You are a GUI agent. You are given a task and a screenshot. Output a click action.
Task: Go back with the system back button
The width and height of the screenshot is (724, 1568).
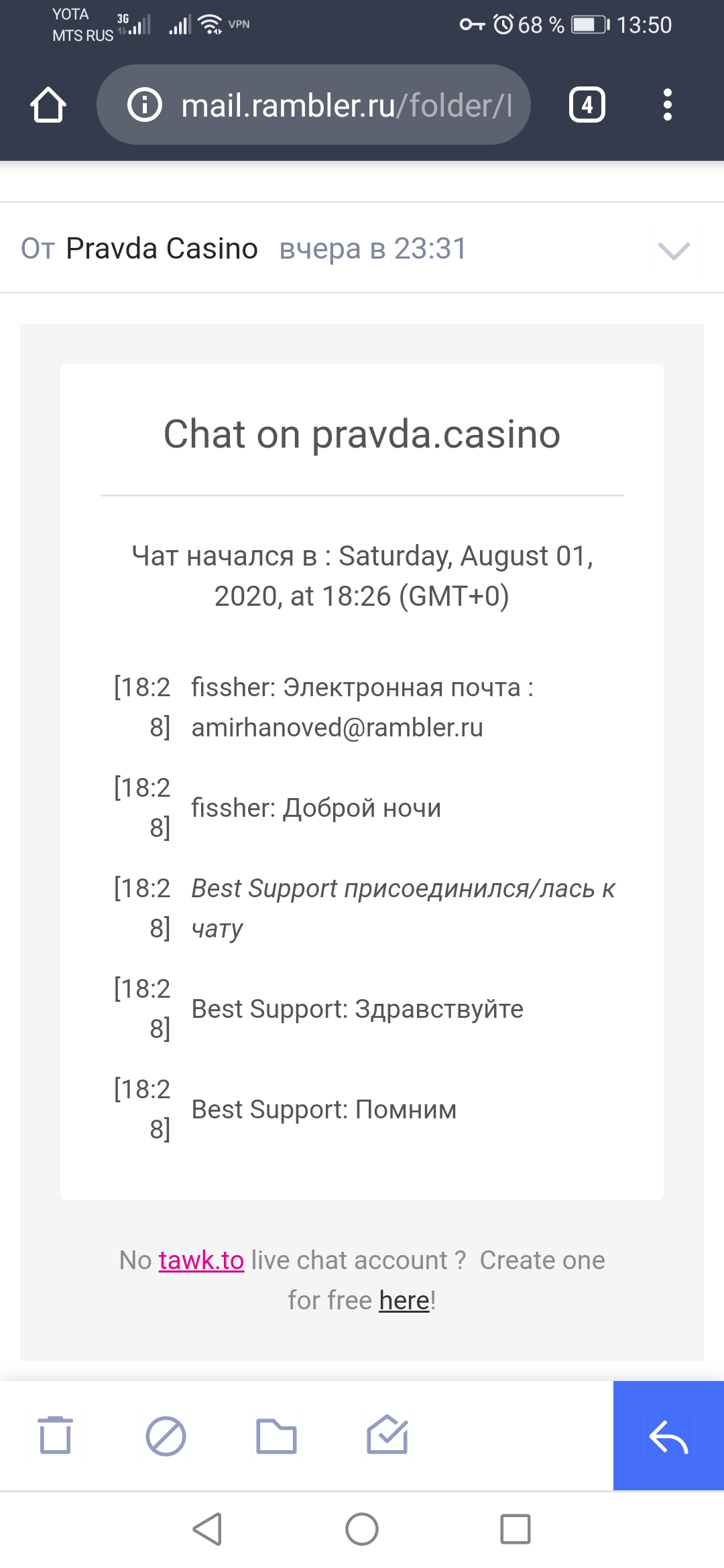pos(207,1529)
